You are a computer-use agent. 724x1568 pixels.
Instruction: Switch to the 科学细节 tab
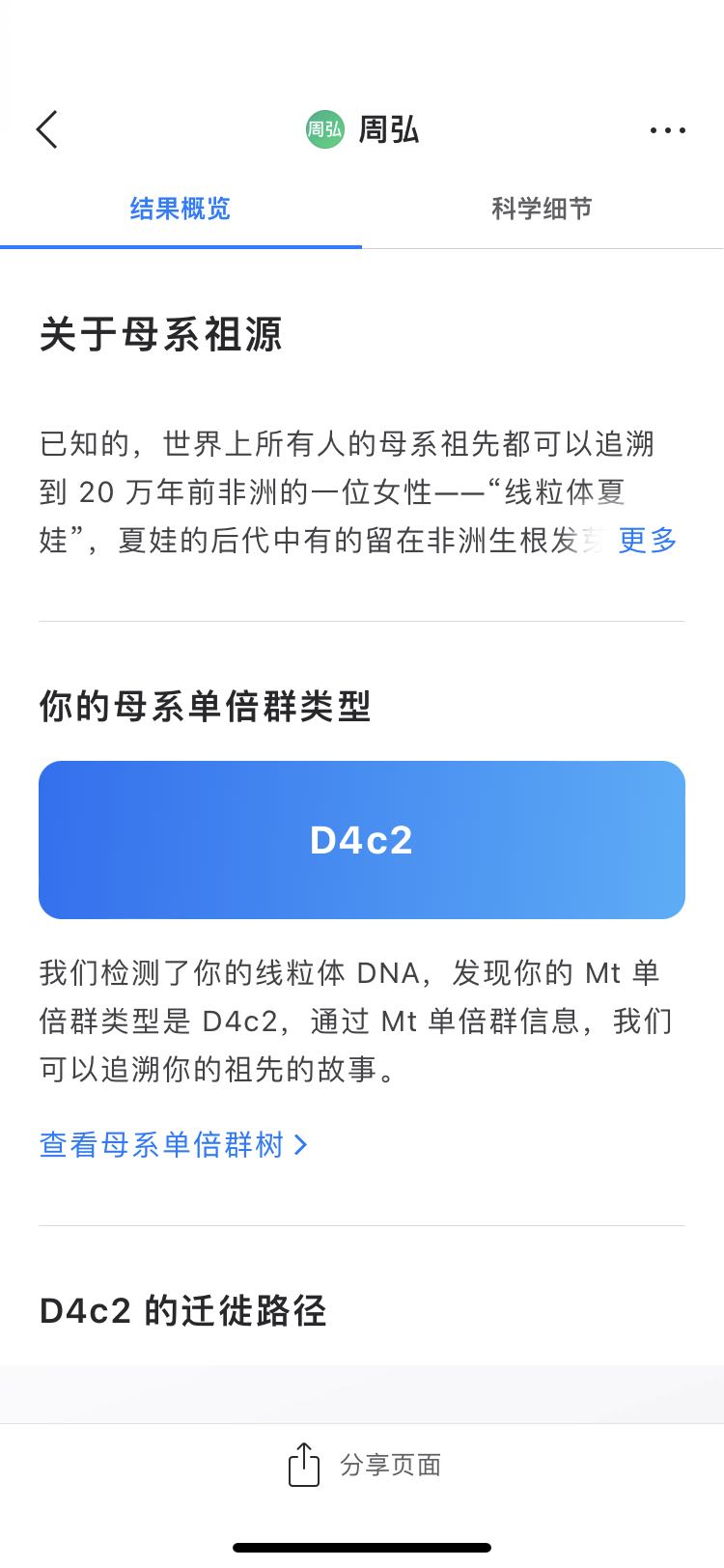542,209
